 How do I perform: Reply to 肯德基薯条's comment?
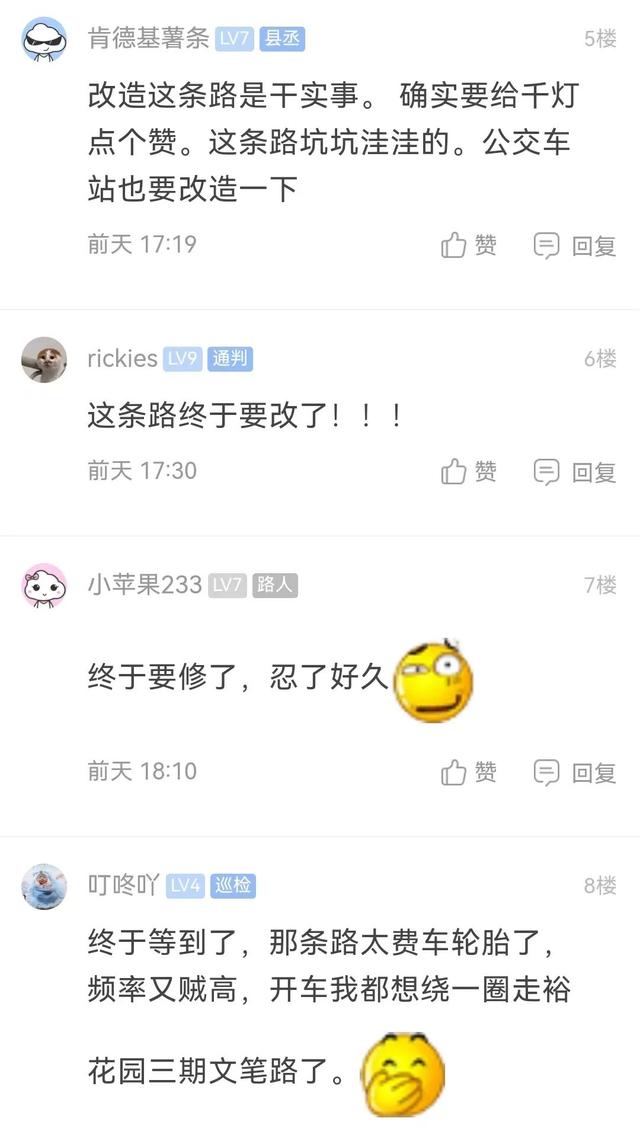point(575,245)
